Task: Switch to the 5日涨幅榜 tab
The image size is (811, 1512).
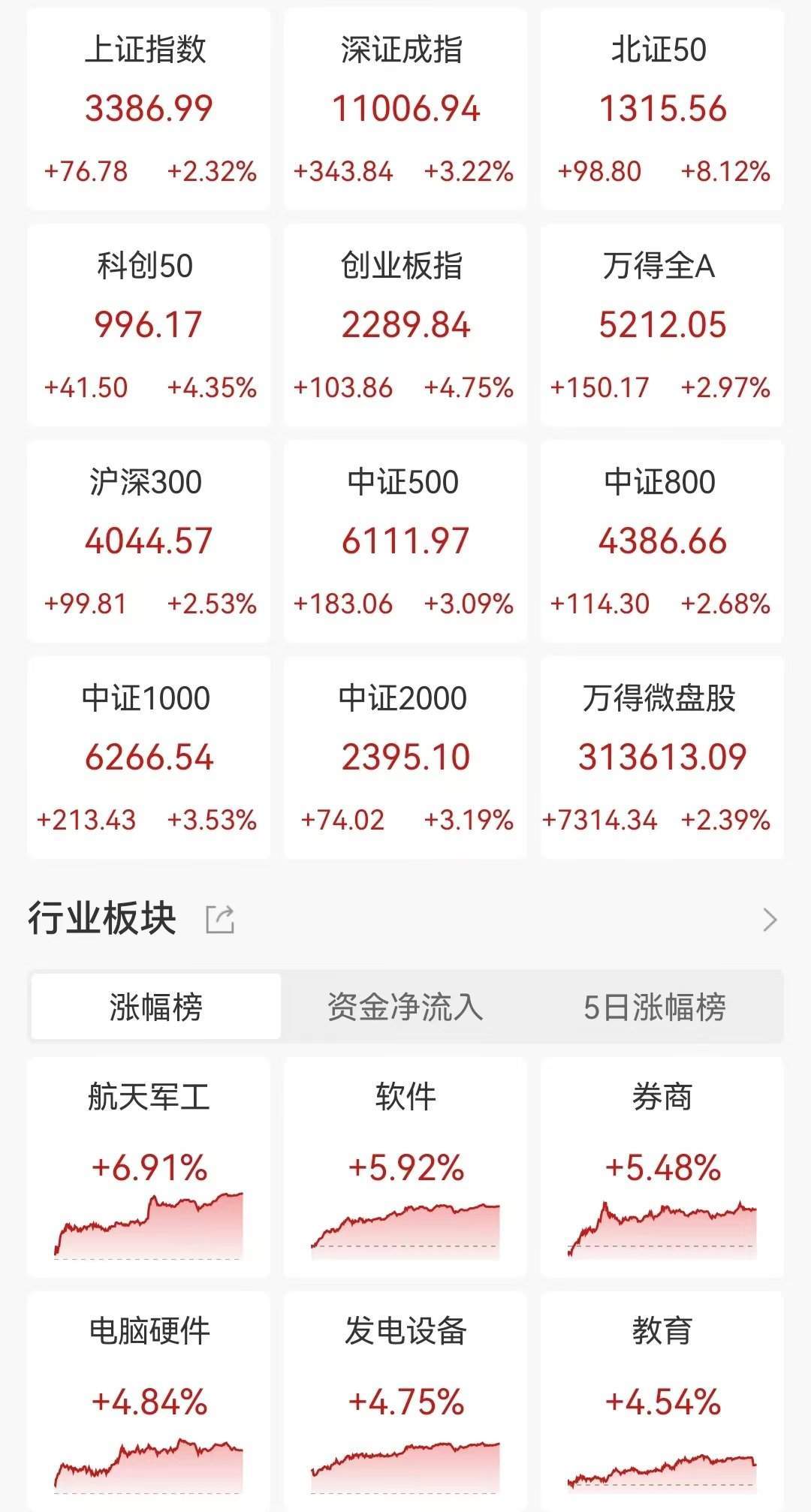Action: [655, 1007]
